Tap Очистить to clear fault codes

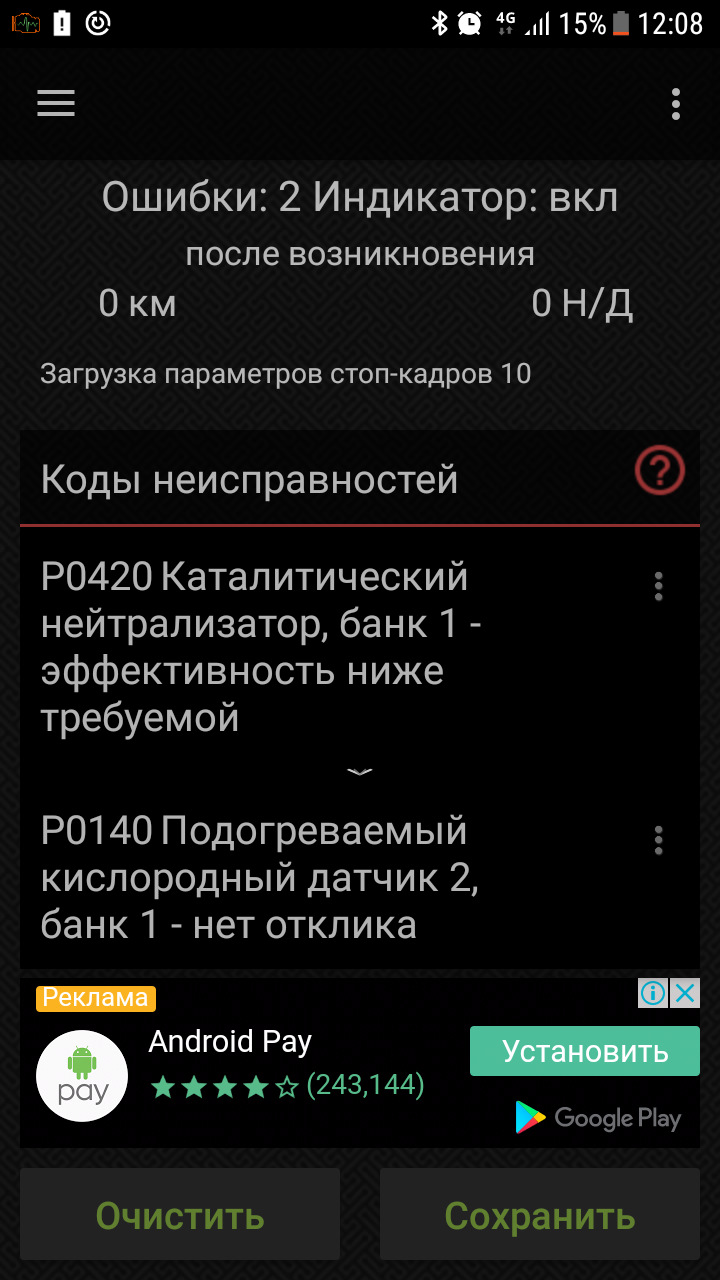[180, 1216]
